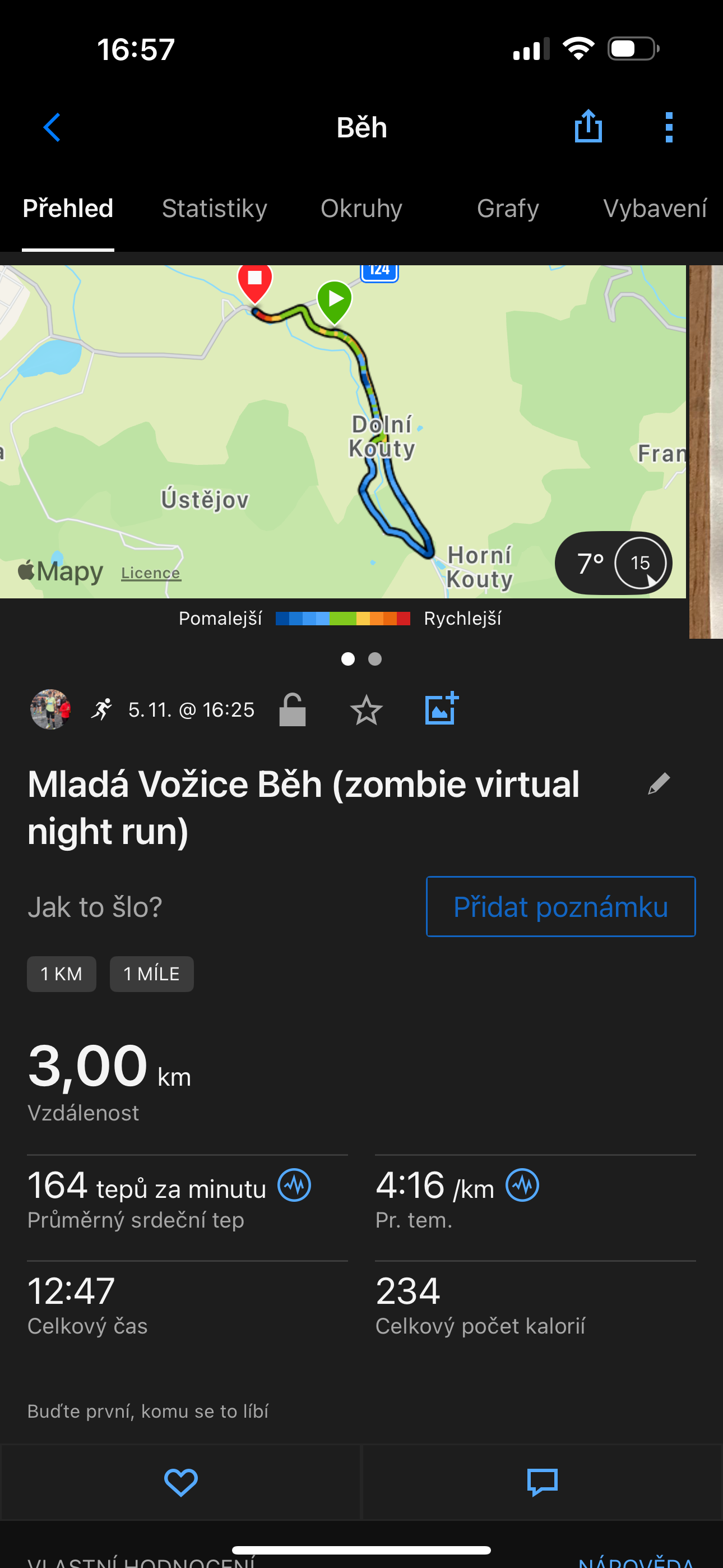This screenshot has width=723, height=1568.
Task: Show the Vybavení tab
Action: 654,208
